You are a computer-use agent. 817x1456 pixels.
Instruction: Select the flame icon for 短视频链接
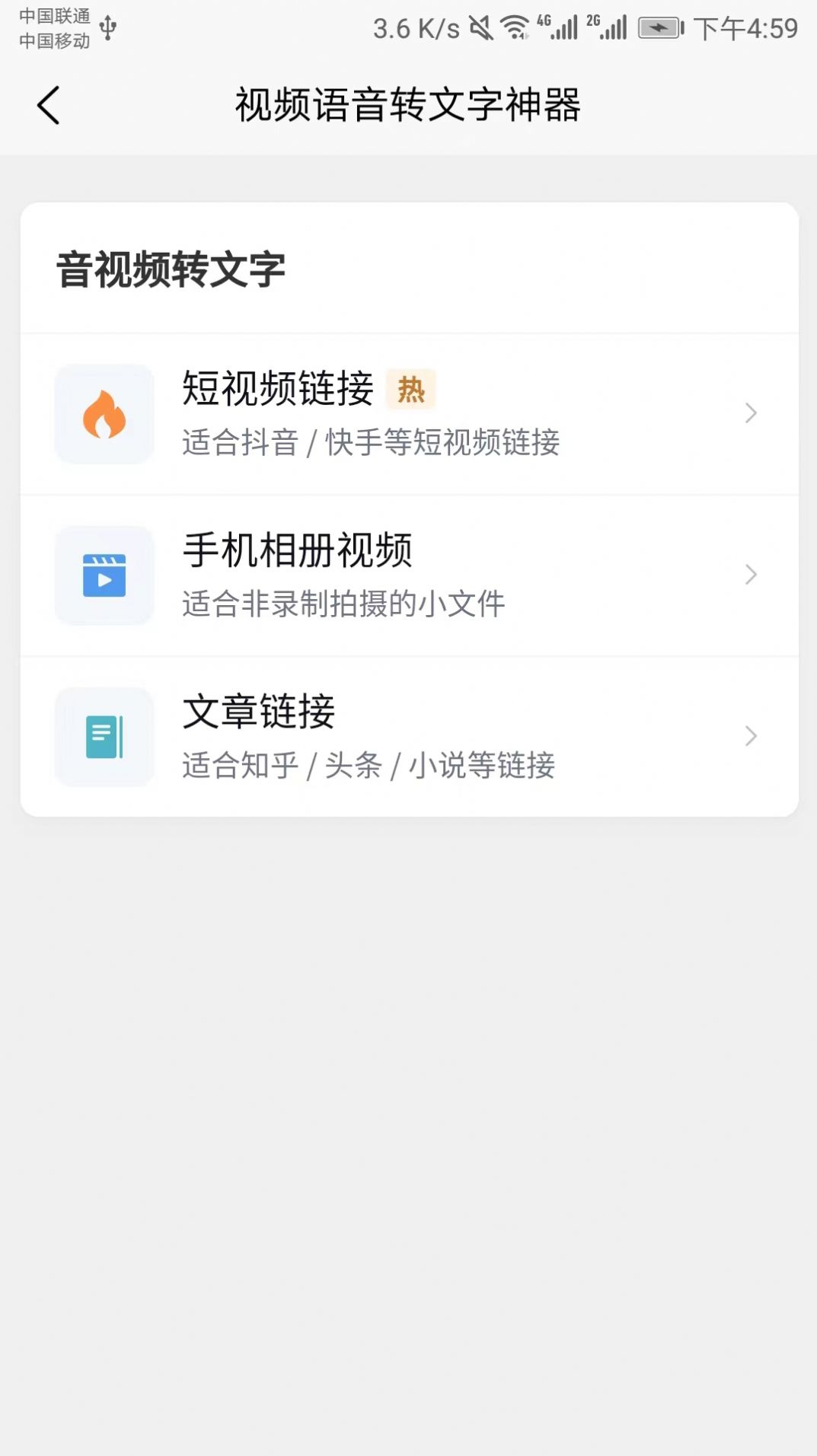point(104,413)
